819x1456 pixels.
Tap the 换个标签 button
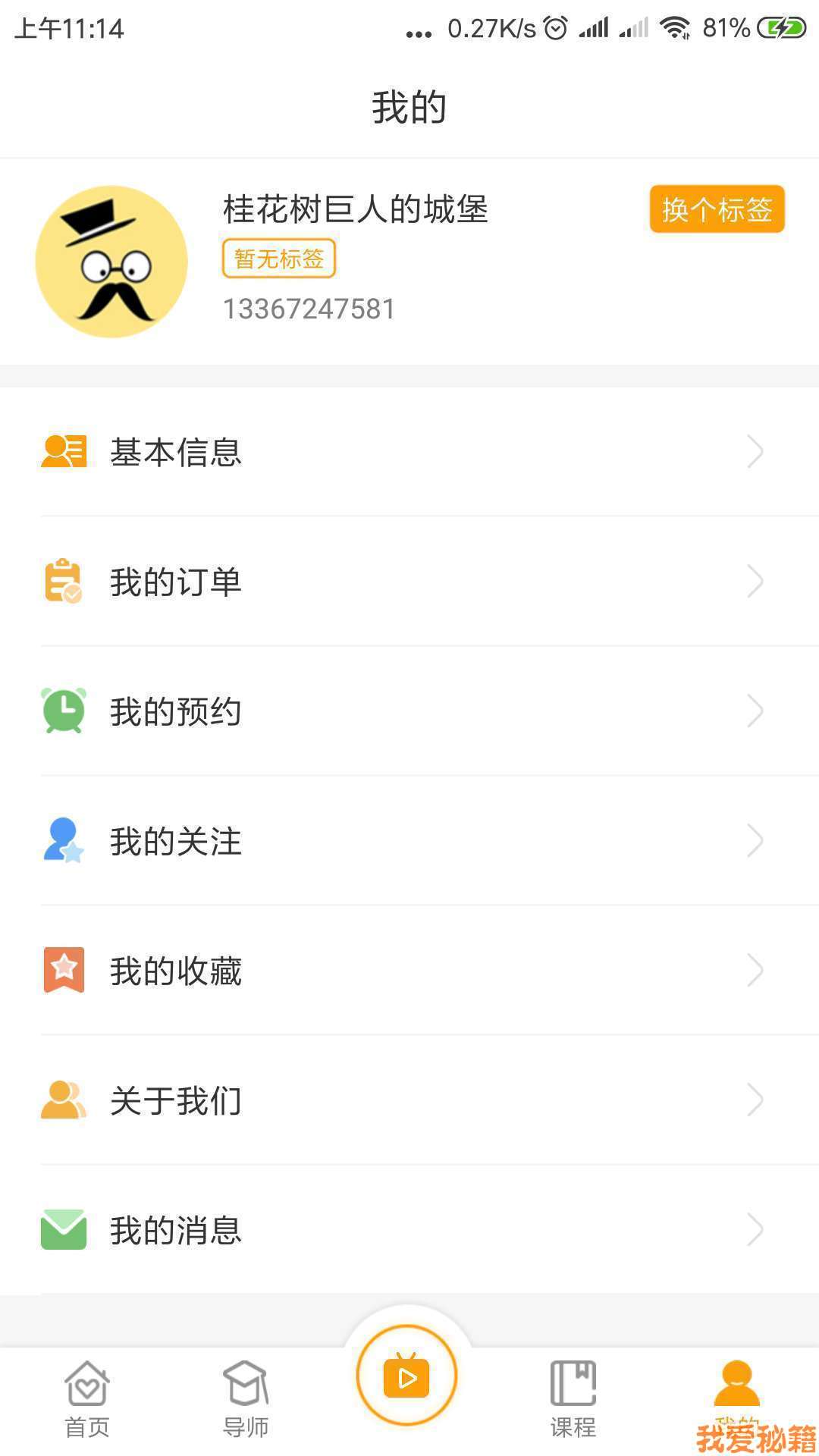[717, 209]
